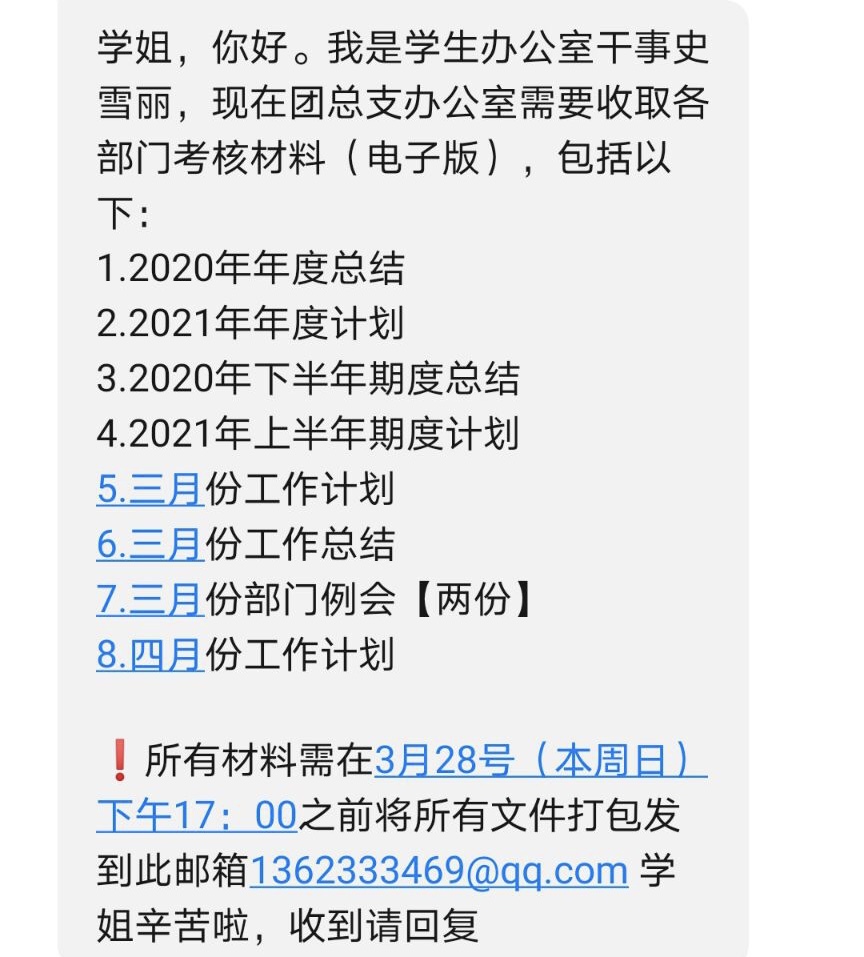Open the underlined "6.三月" date link
Viewport: 864px width, 957px height.
[150, 544]
